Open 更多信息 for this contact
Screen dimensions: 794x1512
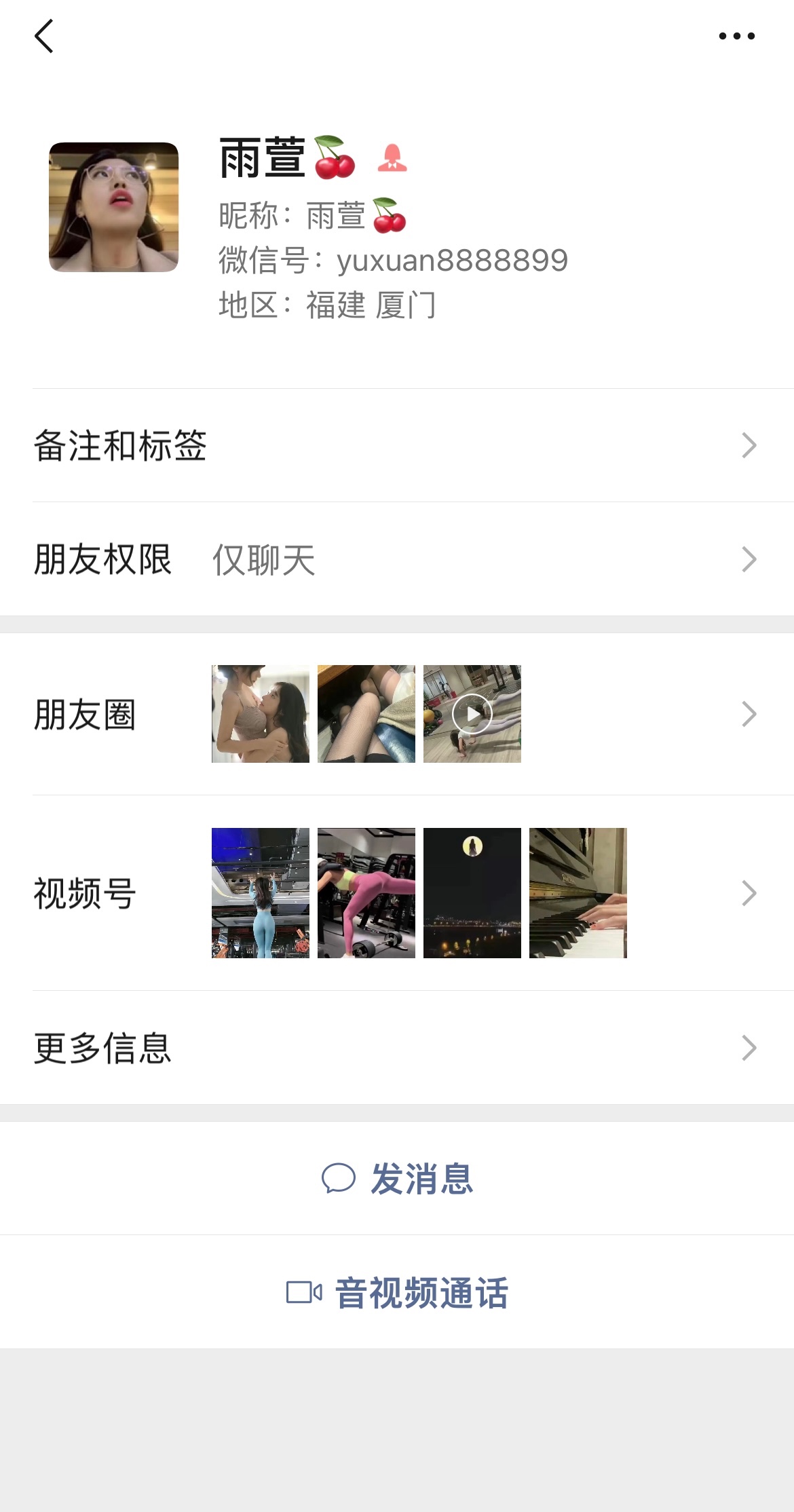(397, 1048)
